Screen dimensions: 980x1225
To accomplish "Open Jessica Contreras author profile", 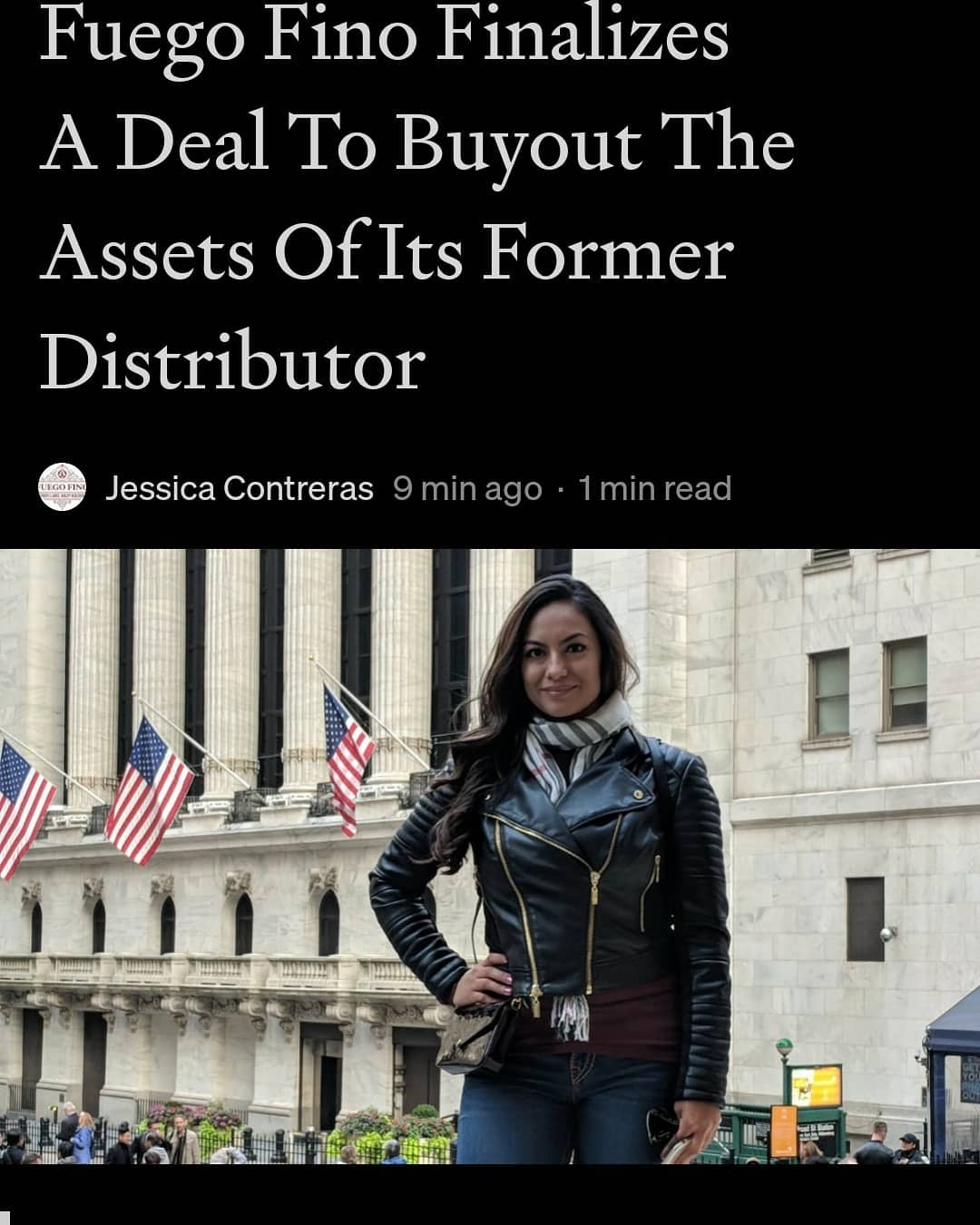I will (239, 489).
